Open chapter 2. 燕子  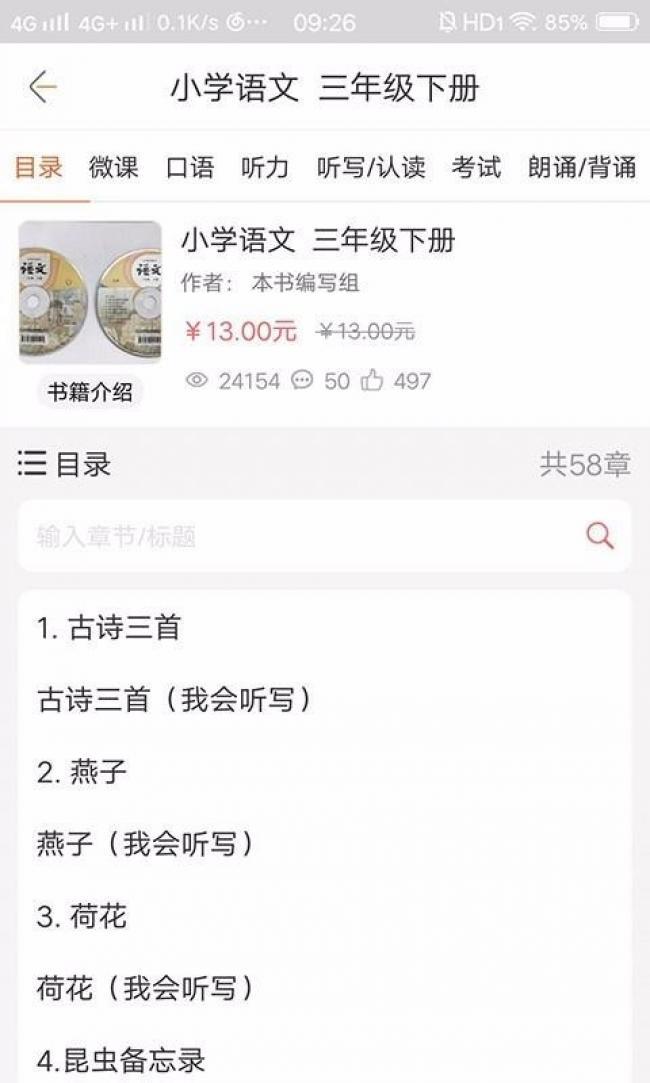(325, 771)
